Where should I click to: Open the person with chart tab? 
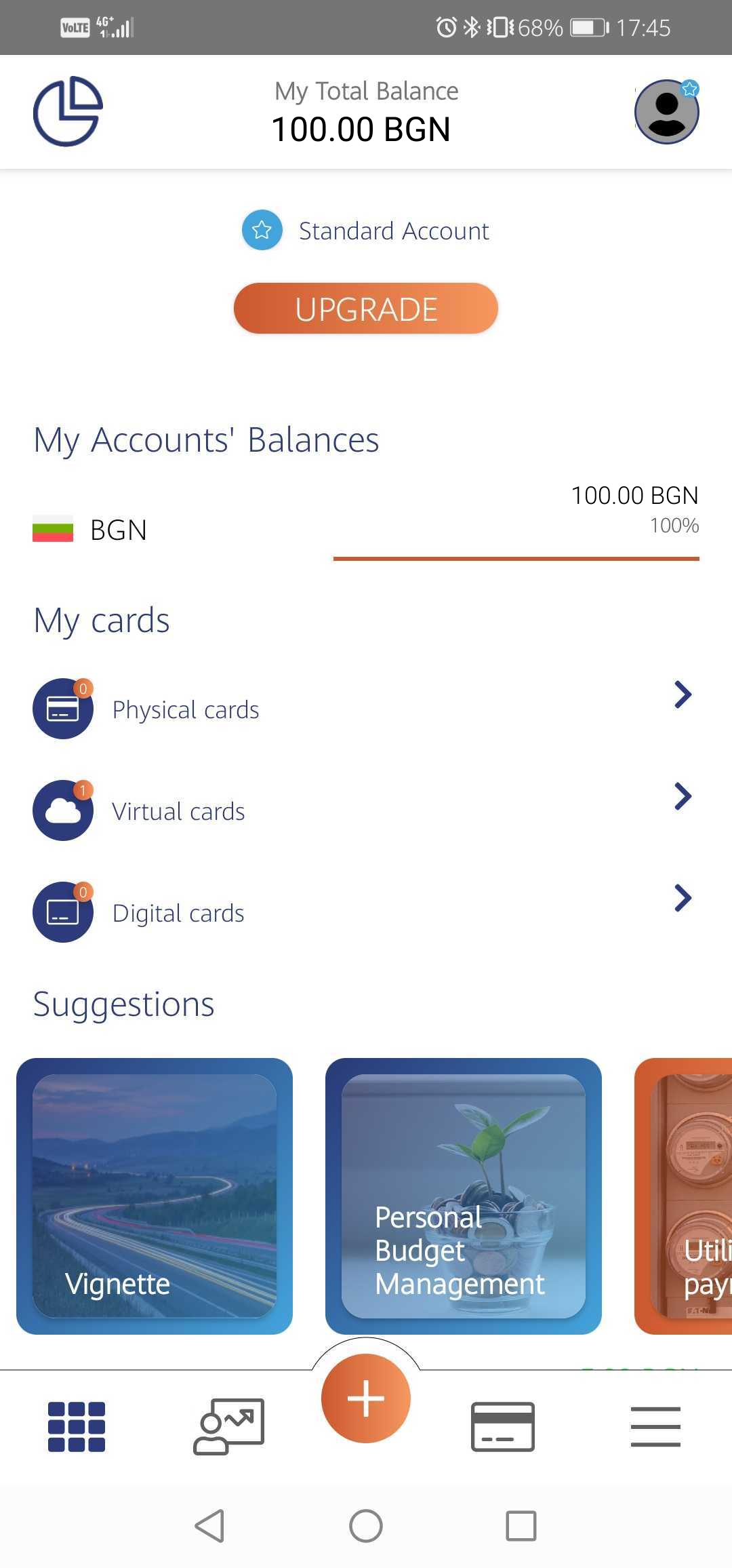click(x=228, y=1426)
